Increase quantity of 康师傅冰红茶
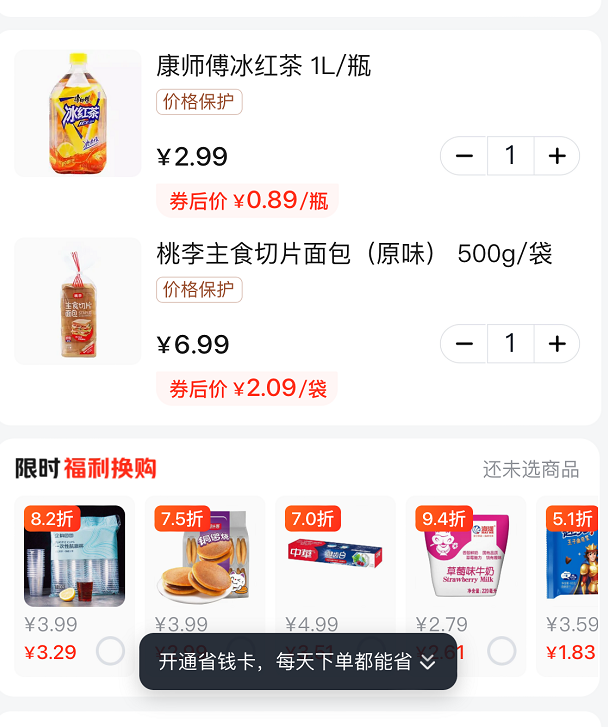 tap(557, 156)
